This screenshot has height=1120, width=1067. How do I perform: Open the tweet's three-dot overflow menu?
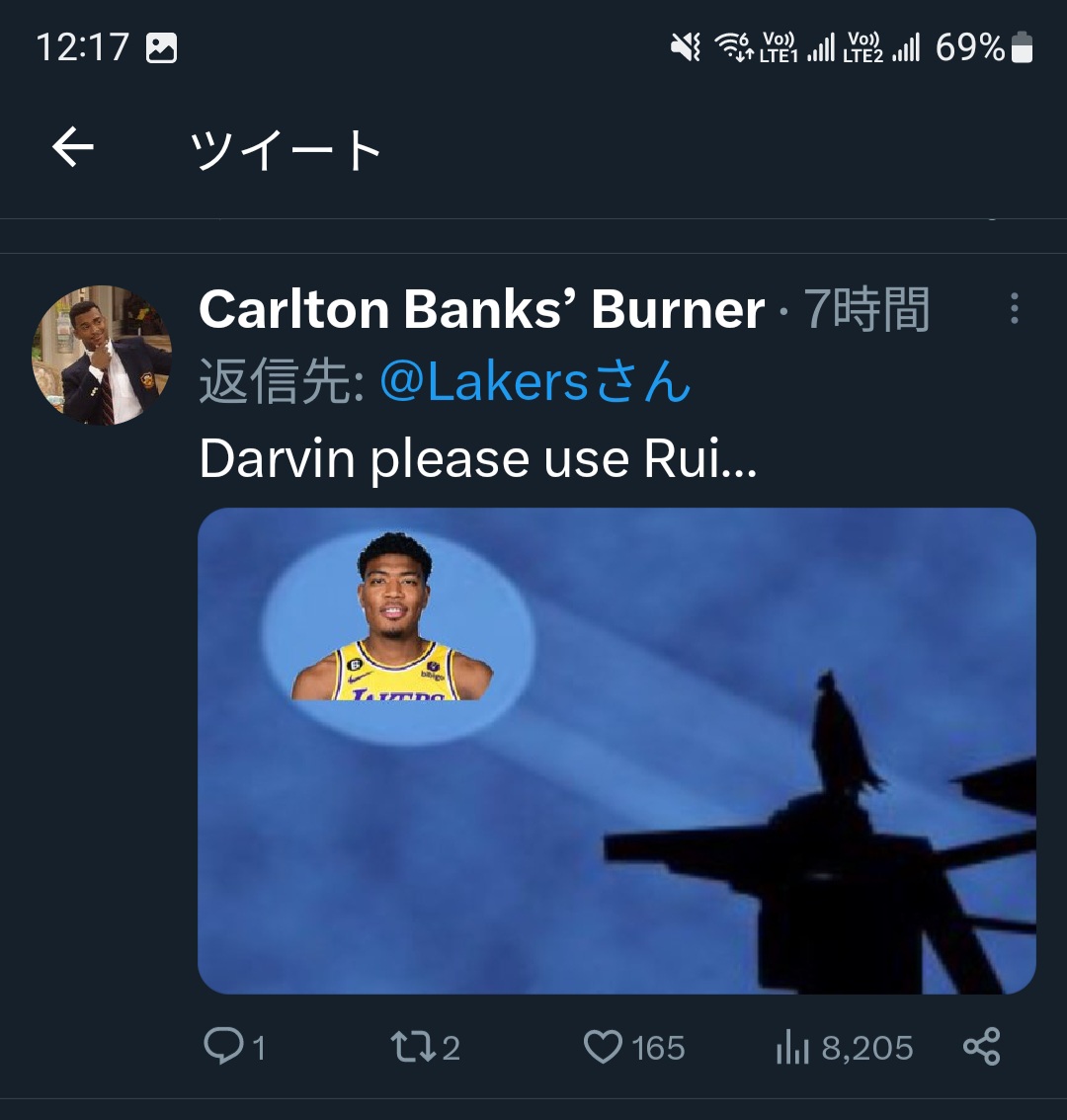(1014, 309)
